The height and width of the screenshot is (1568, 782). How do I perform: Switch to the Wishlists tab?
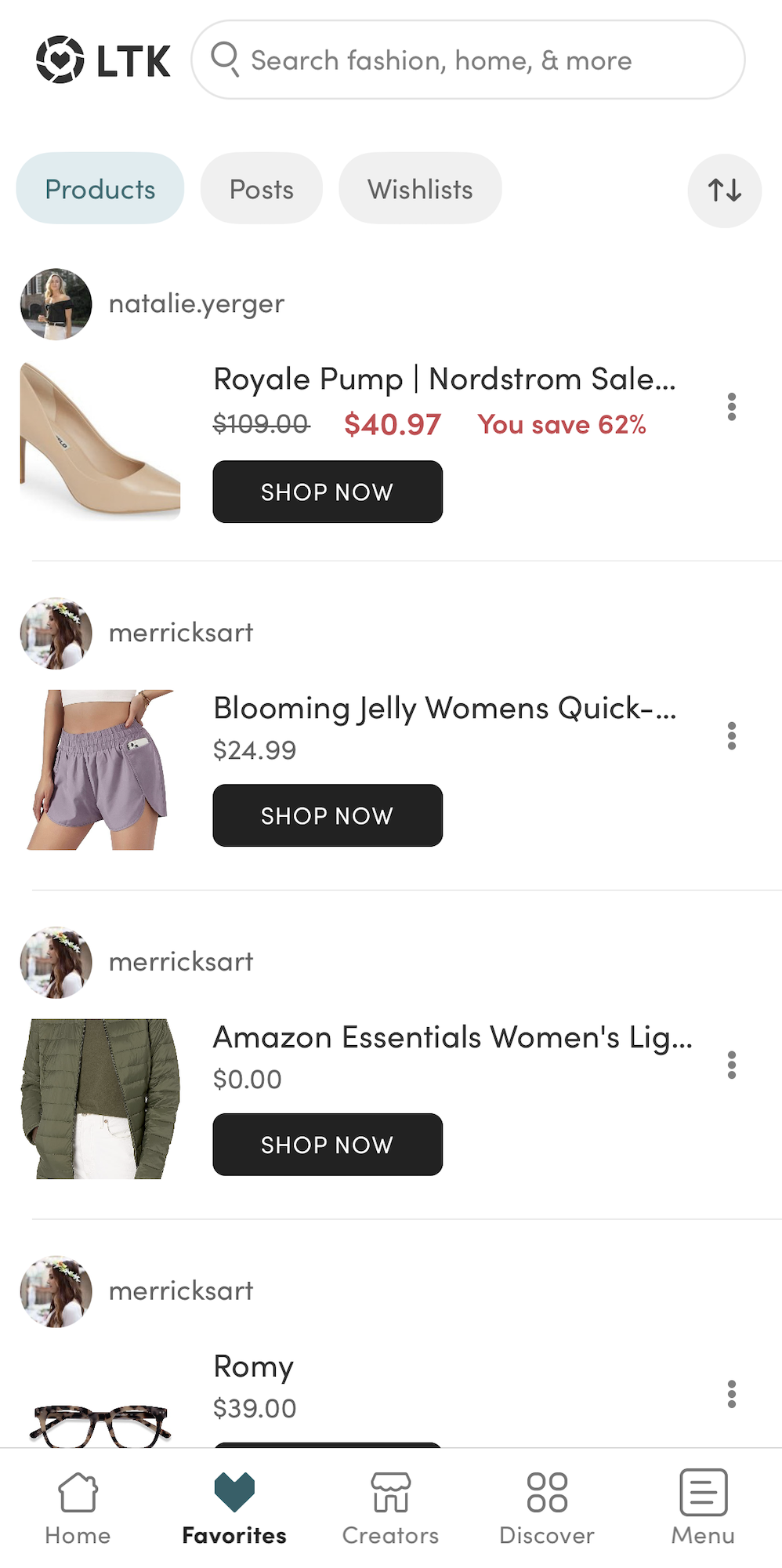tap(420, 189)
